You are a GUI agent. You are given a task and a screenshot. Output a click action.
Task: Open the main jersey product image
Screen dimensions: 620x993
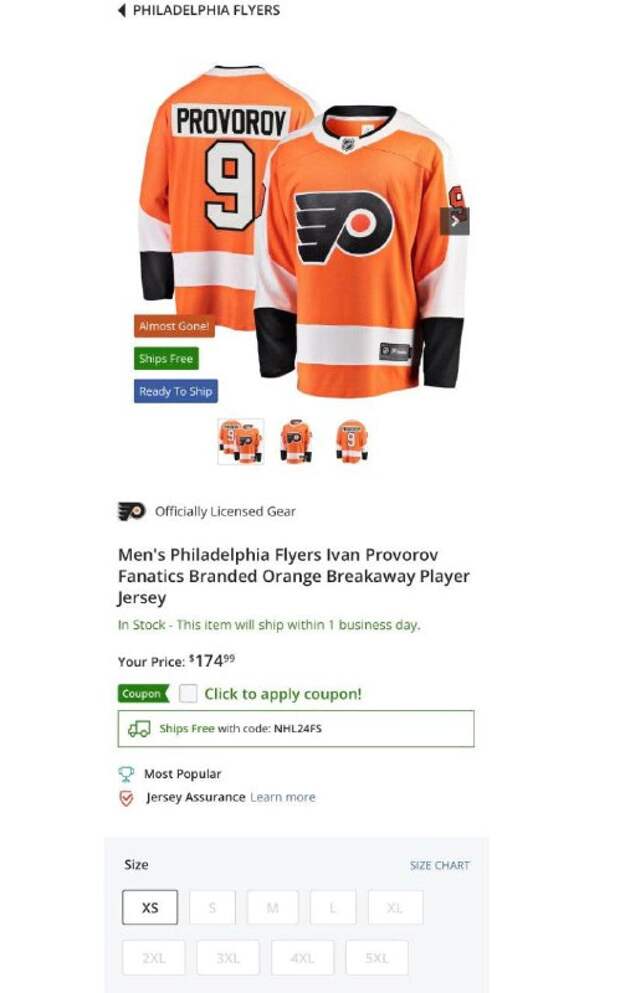[304, 231]
